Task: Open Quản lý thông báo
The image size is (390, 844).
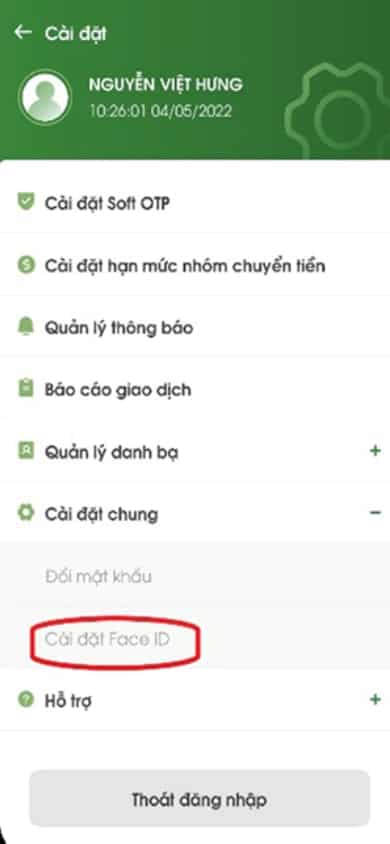Action: click(x=195, y=327)
